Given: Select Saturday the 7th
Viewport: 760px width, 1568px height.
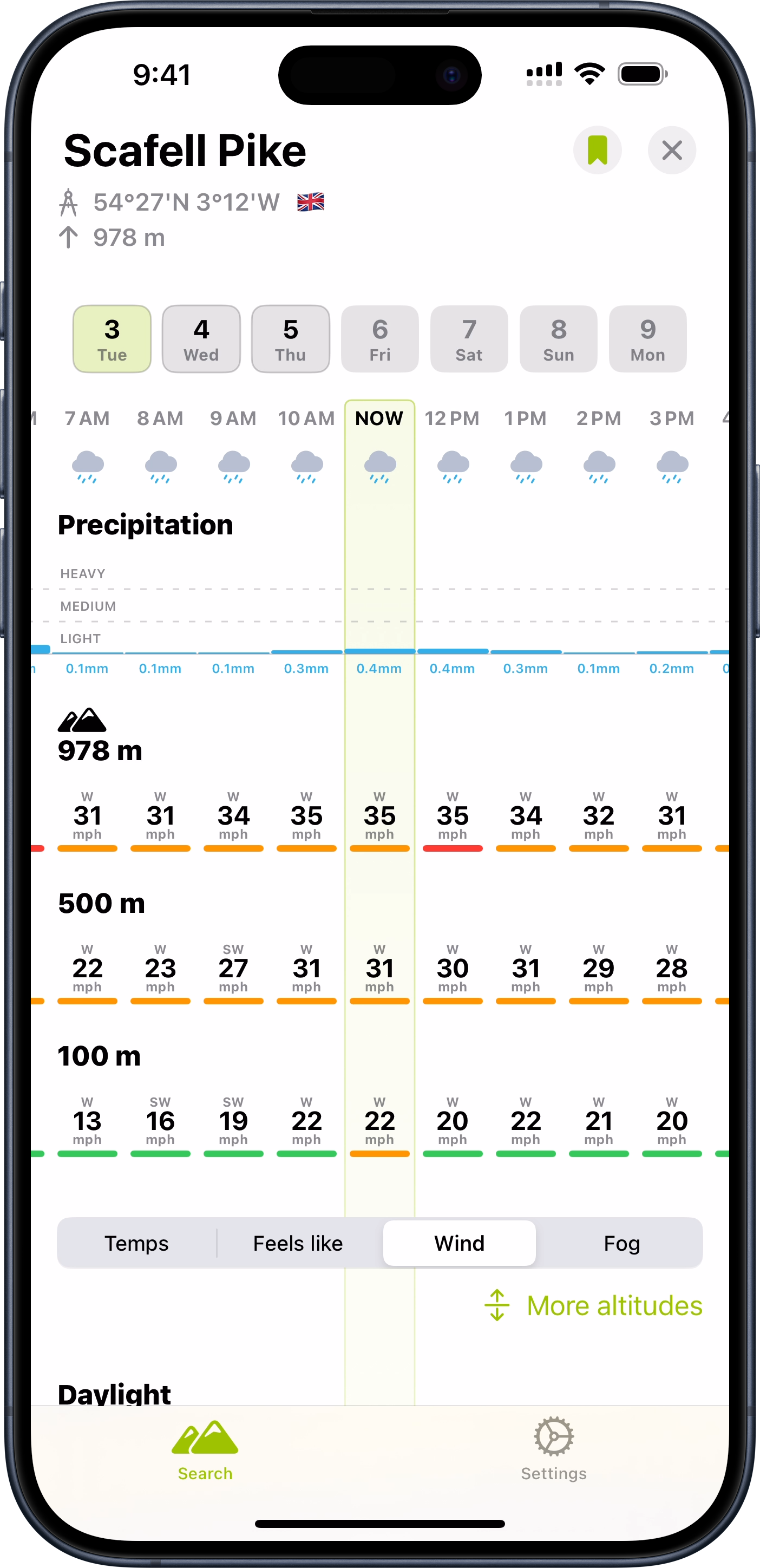Looking at the screenshot, I should (x=469, y=339).
